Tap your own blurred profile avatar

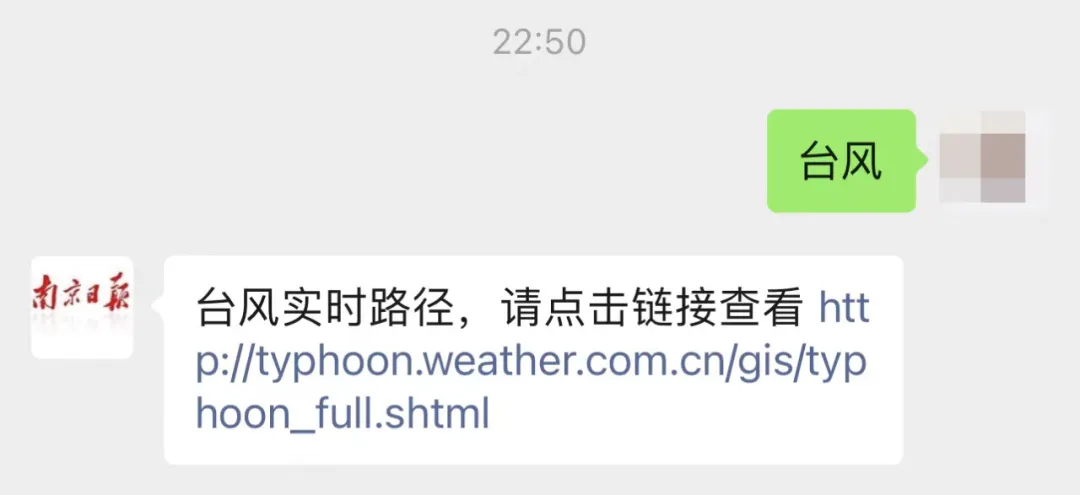coord(982,159)
